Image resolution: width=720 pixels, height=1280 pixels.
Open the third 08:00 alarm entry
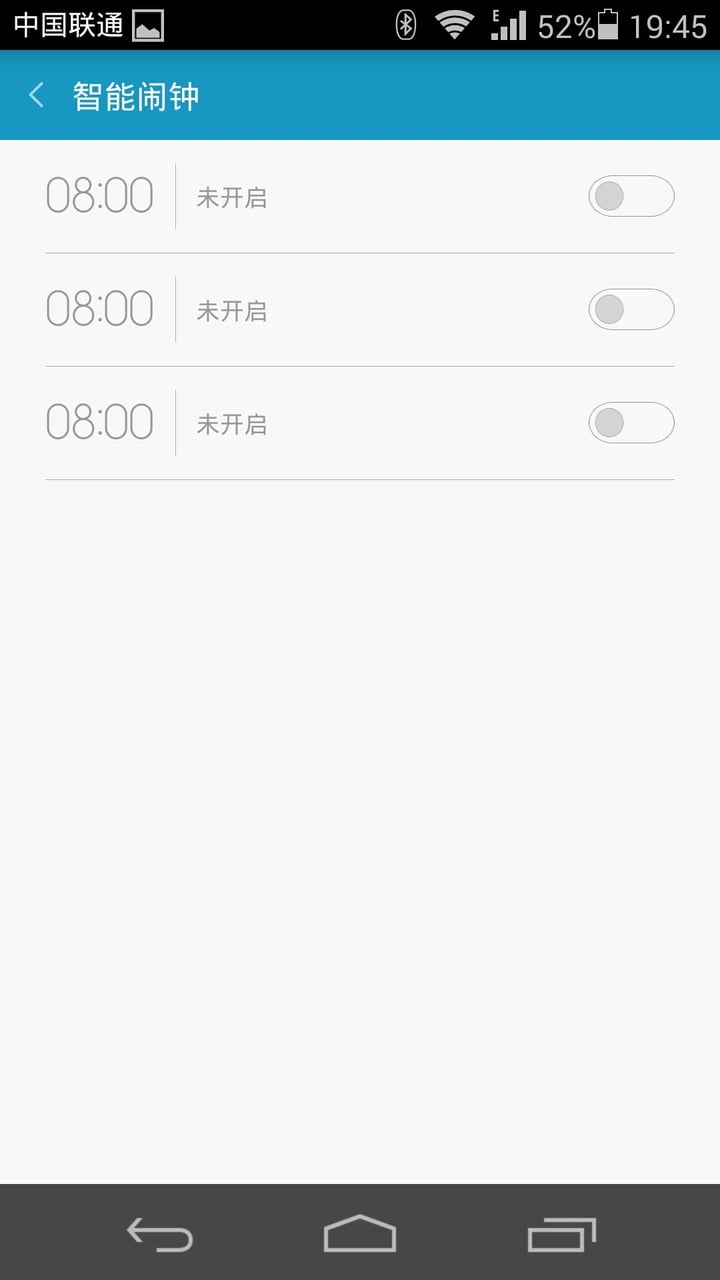[360, 423]
